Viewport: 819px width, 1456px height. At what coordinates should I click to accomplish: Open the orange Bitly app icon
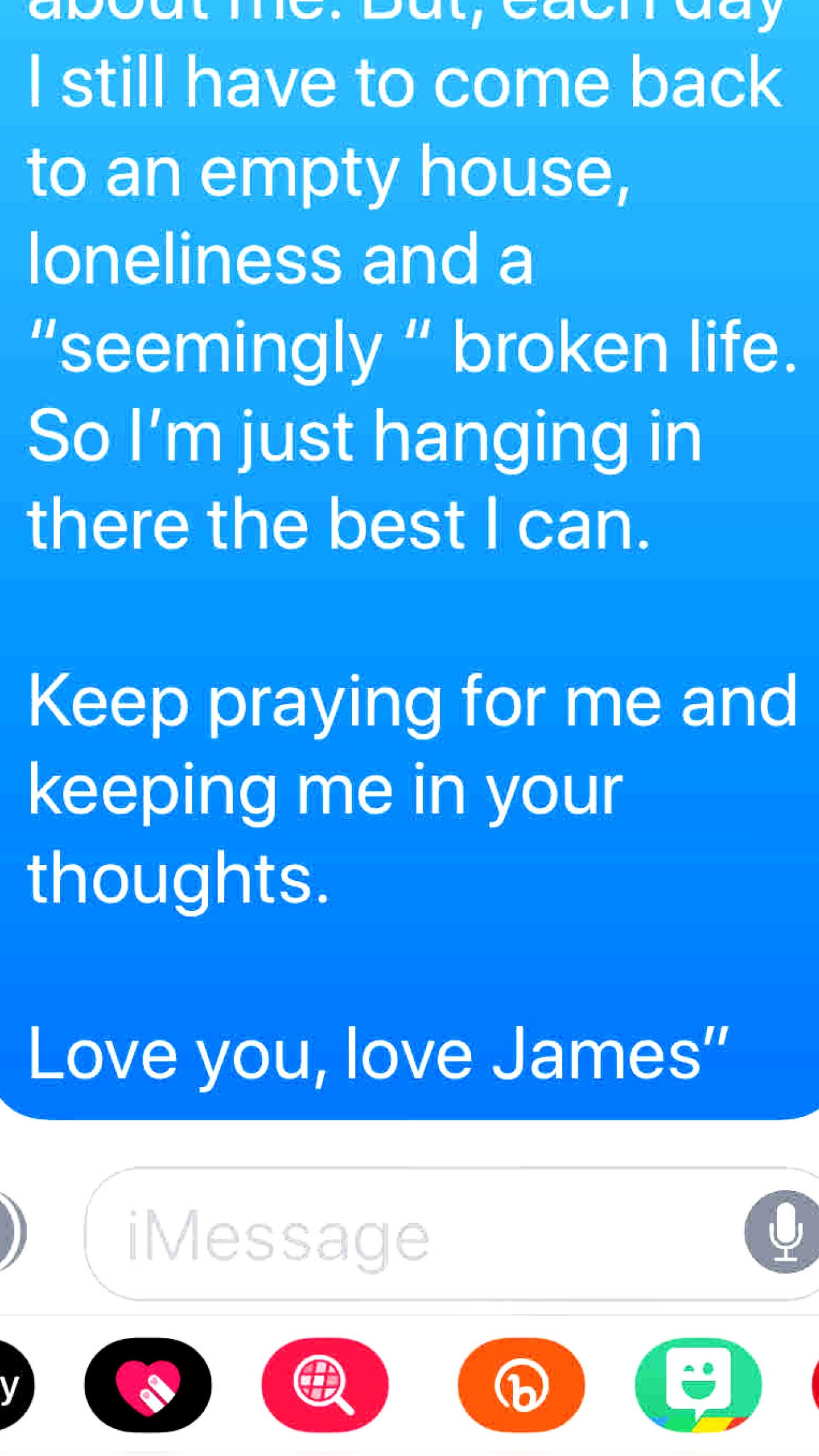521,1385
